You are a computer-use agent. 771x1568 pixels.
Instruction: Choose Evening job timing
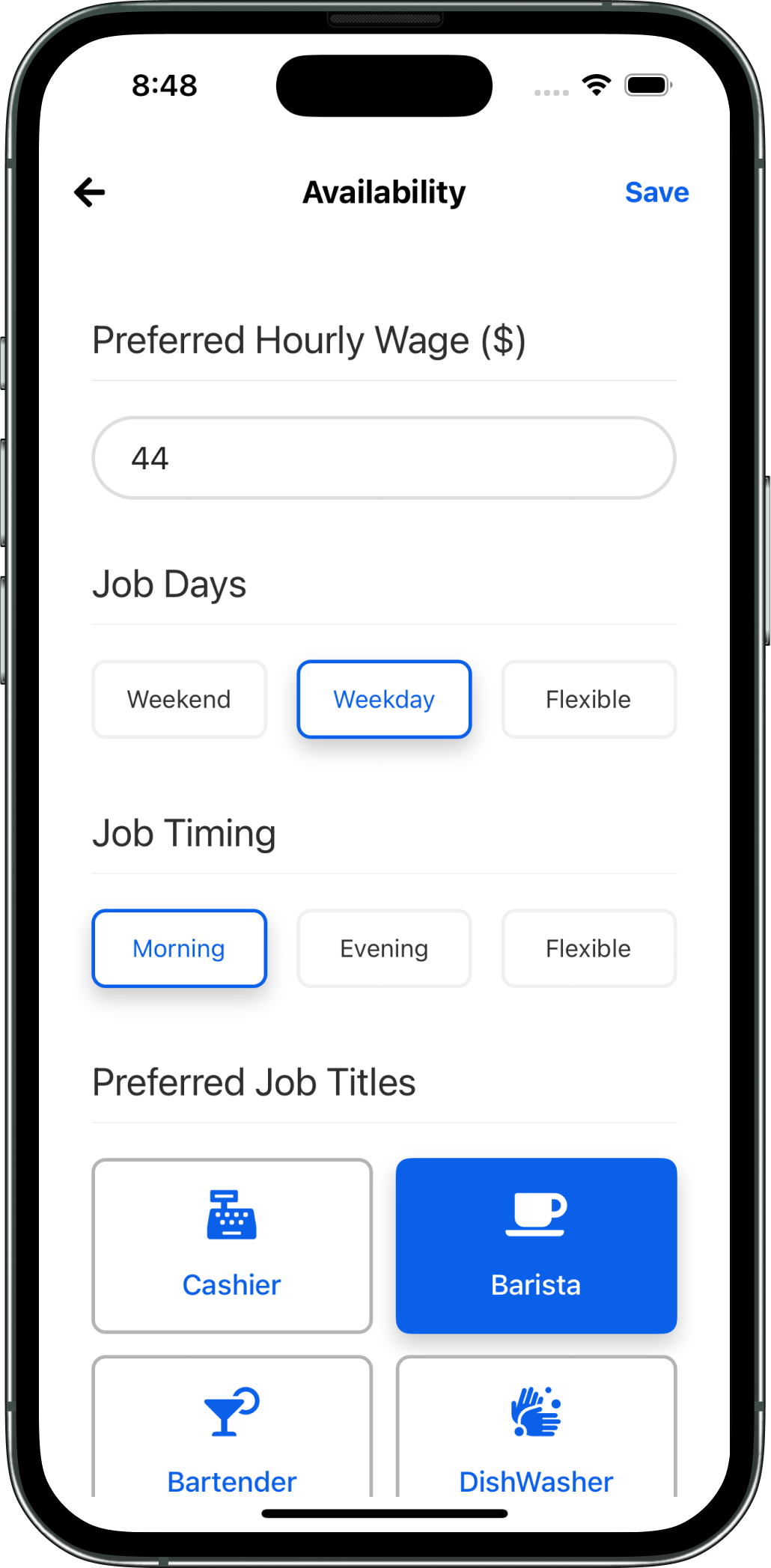point(384,948)
